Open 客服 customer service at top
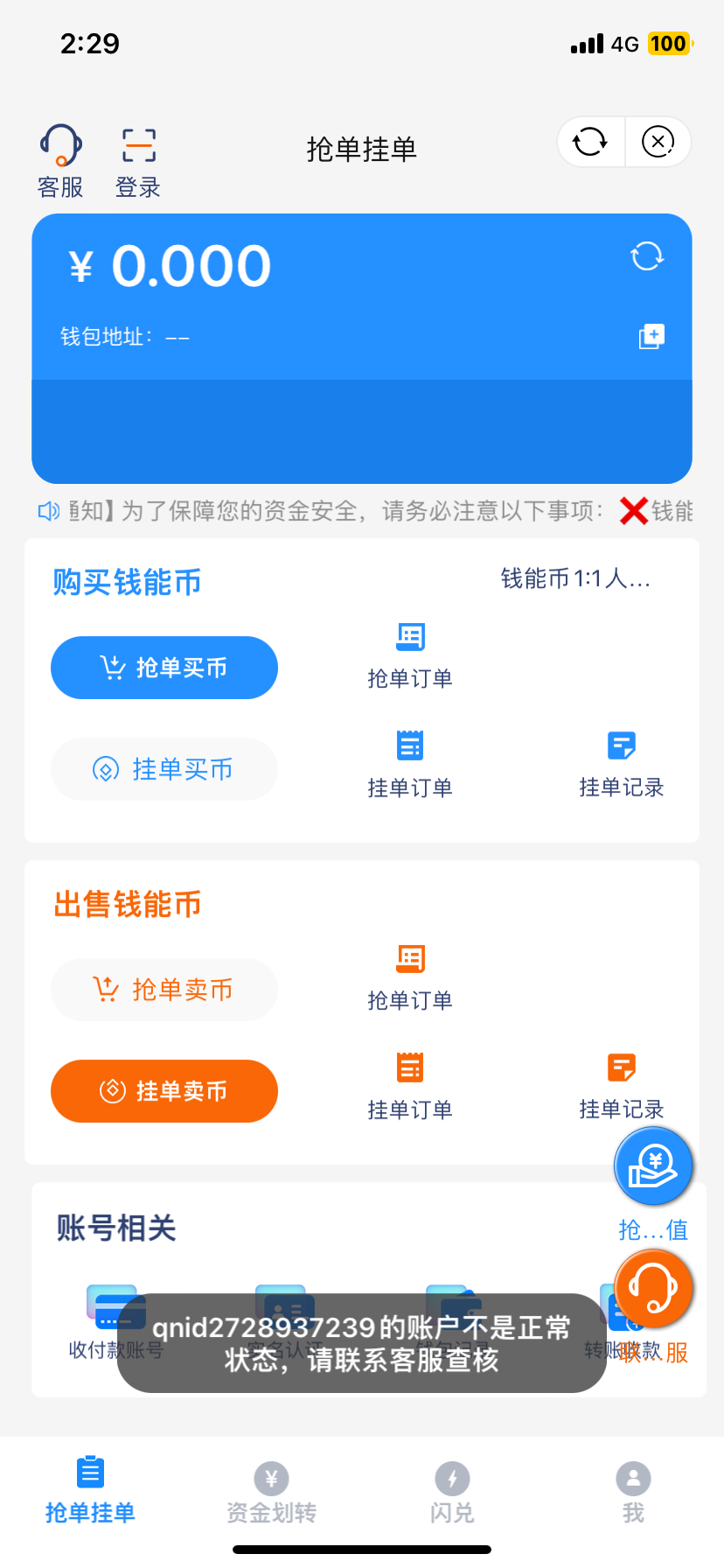This screenshot has width=724, height=1568. coord(60,161)
